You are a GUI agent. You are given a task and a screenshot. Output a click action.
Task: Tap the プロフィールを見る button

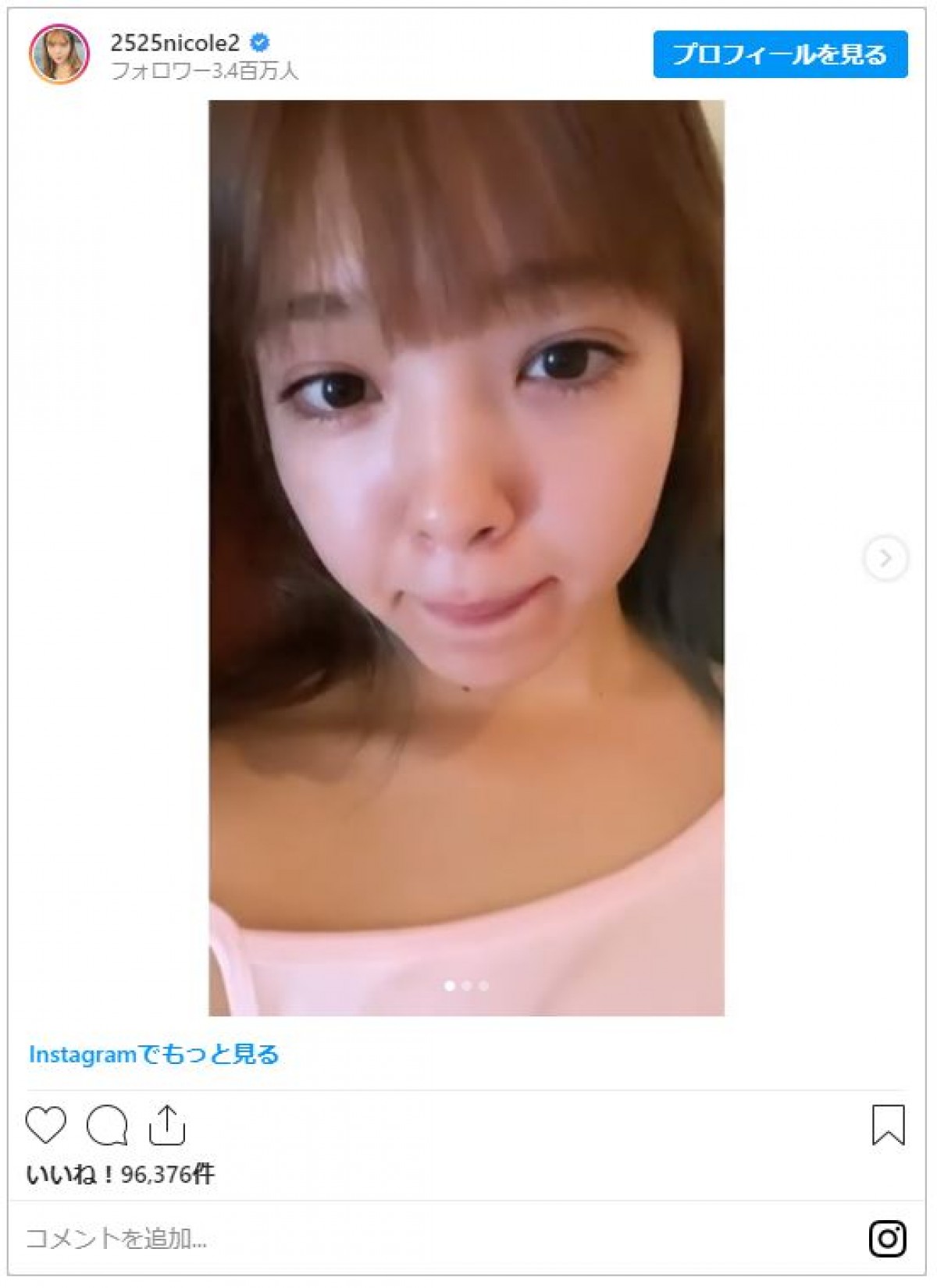(x=779, y=55)
